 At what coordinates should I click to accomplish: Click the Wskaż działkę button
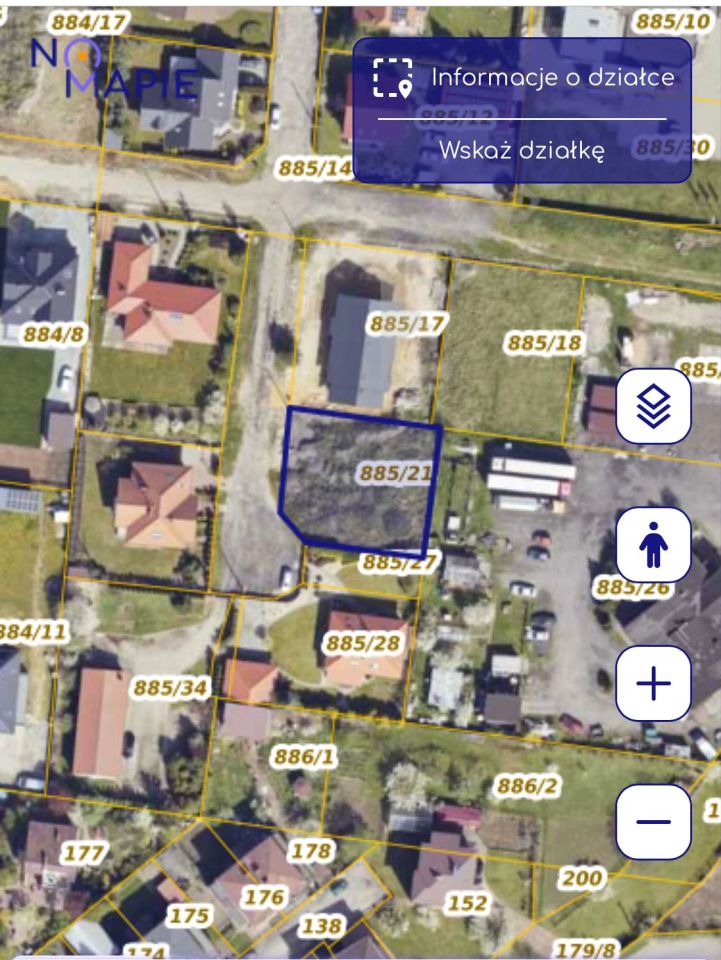[524, 153]
